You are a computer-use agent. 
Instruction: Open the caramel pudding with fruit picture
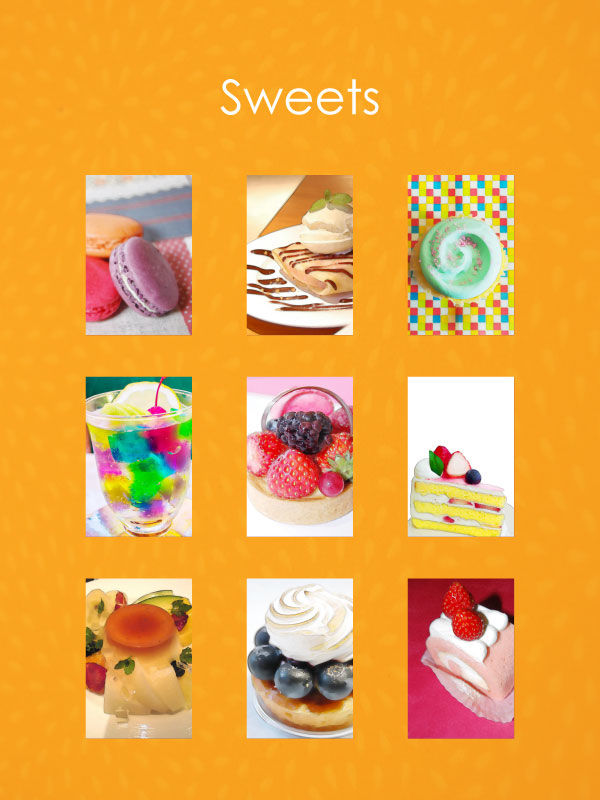[x=138, y=658]
